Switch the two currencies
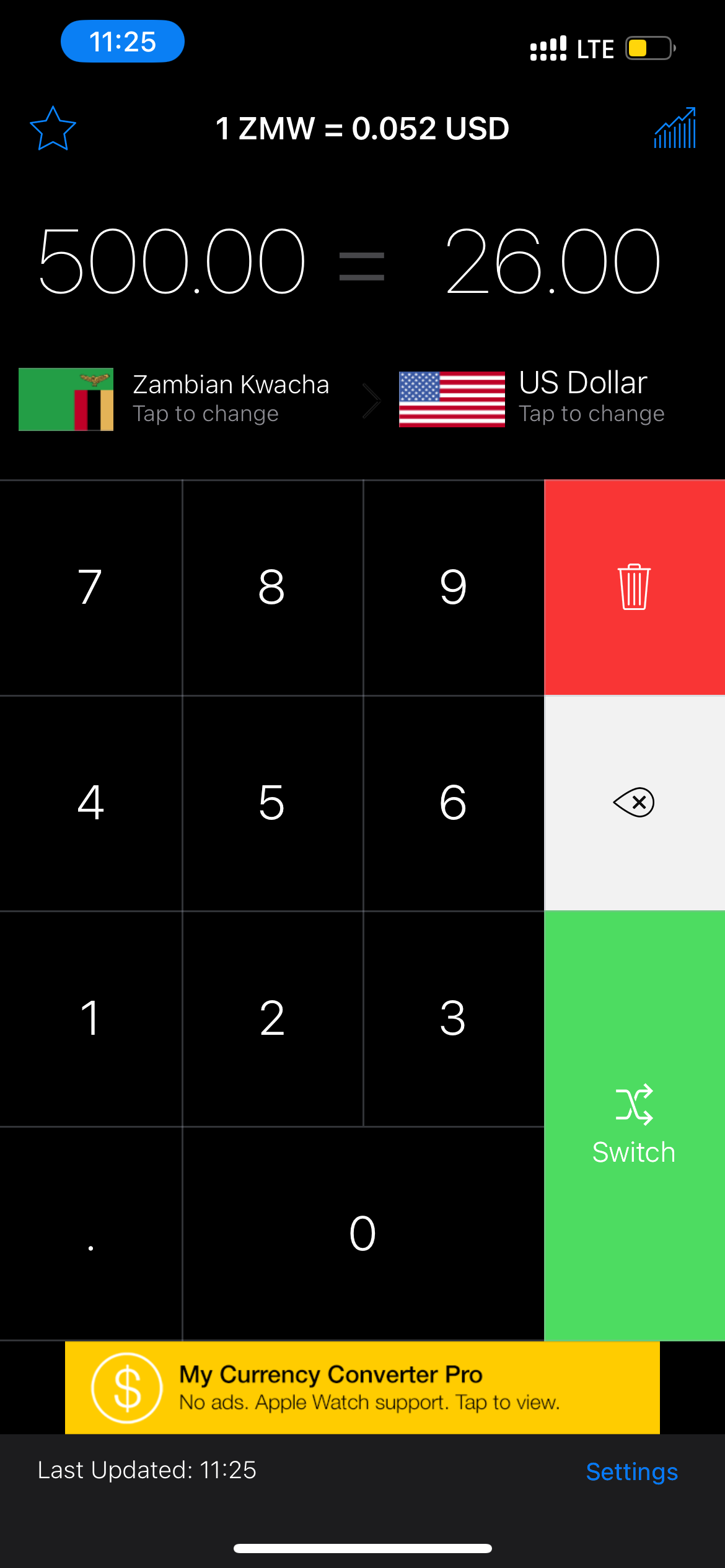Image resolution: width=725 pixels, height=1568 pixels. 634,1125
